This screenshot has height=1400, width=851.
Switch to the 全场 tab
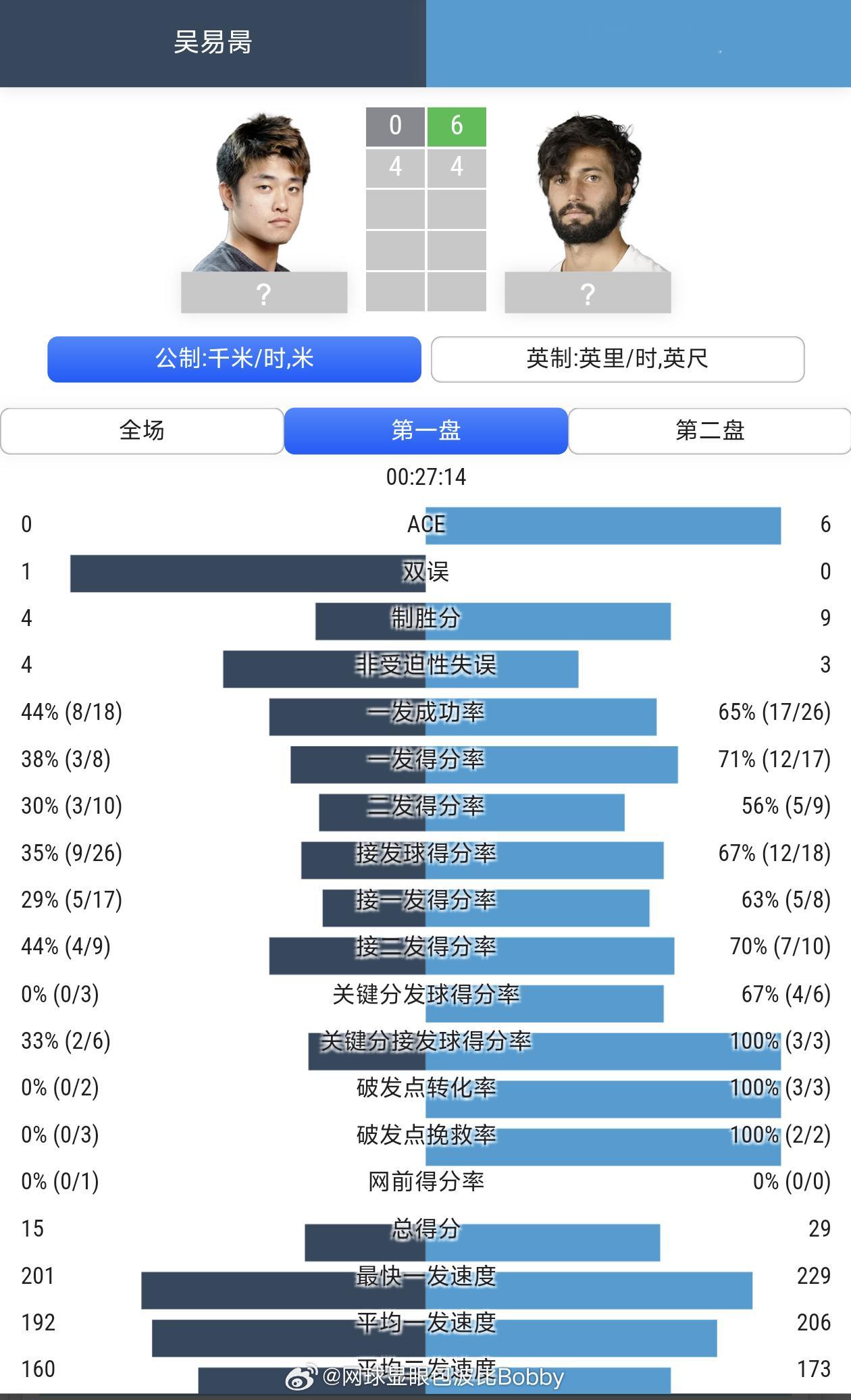(142, 432)
